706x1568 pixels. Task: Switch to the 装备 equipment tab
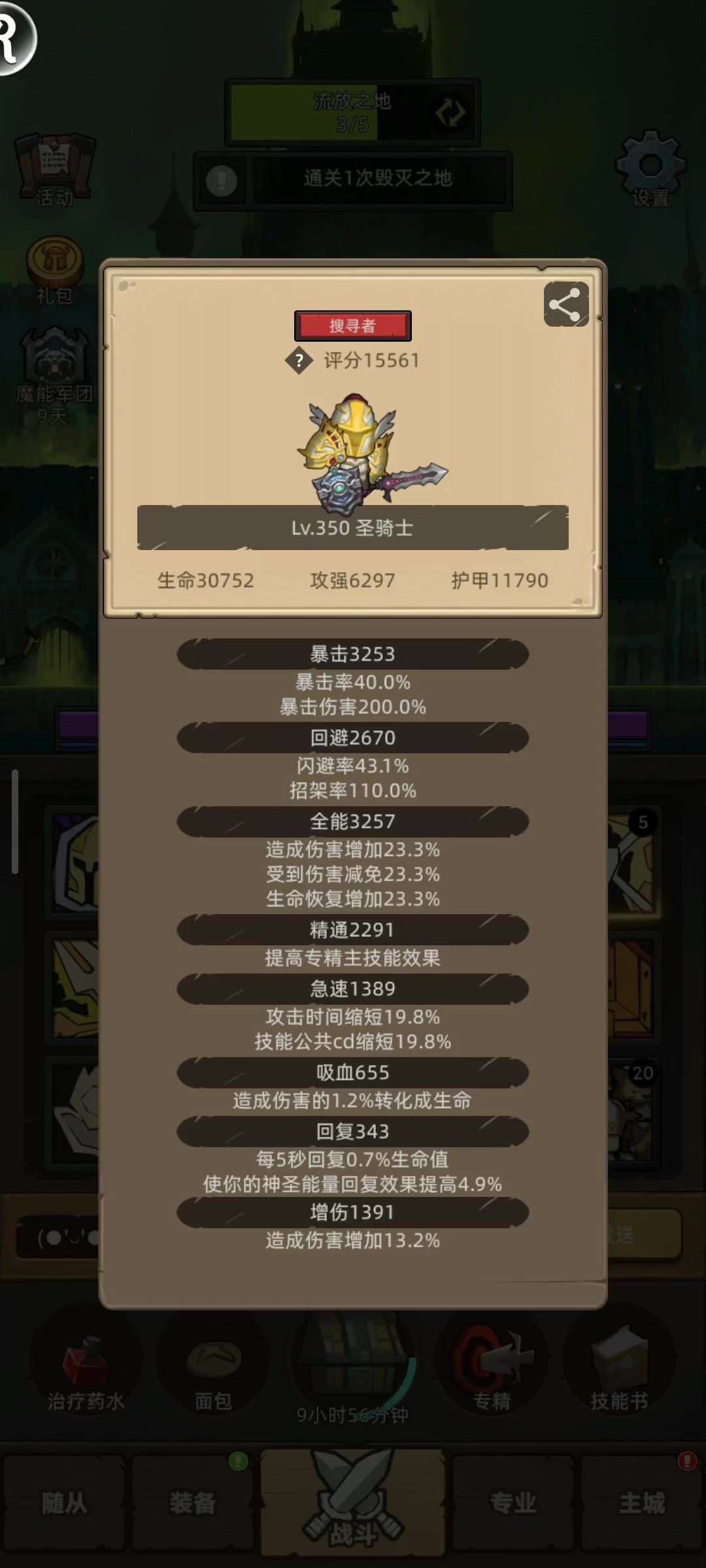coord(192,1503)
